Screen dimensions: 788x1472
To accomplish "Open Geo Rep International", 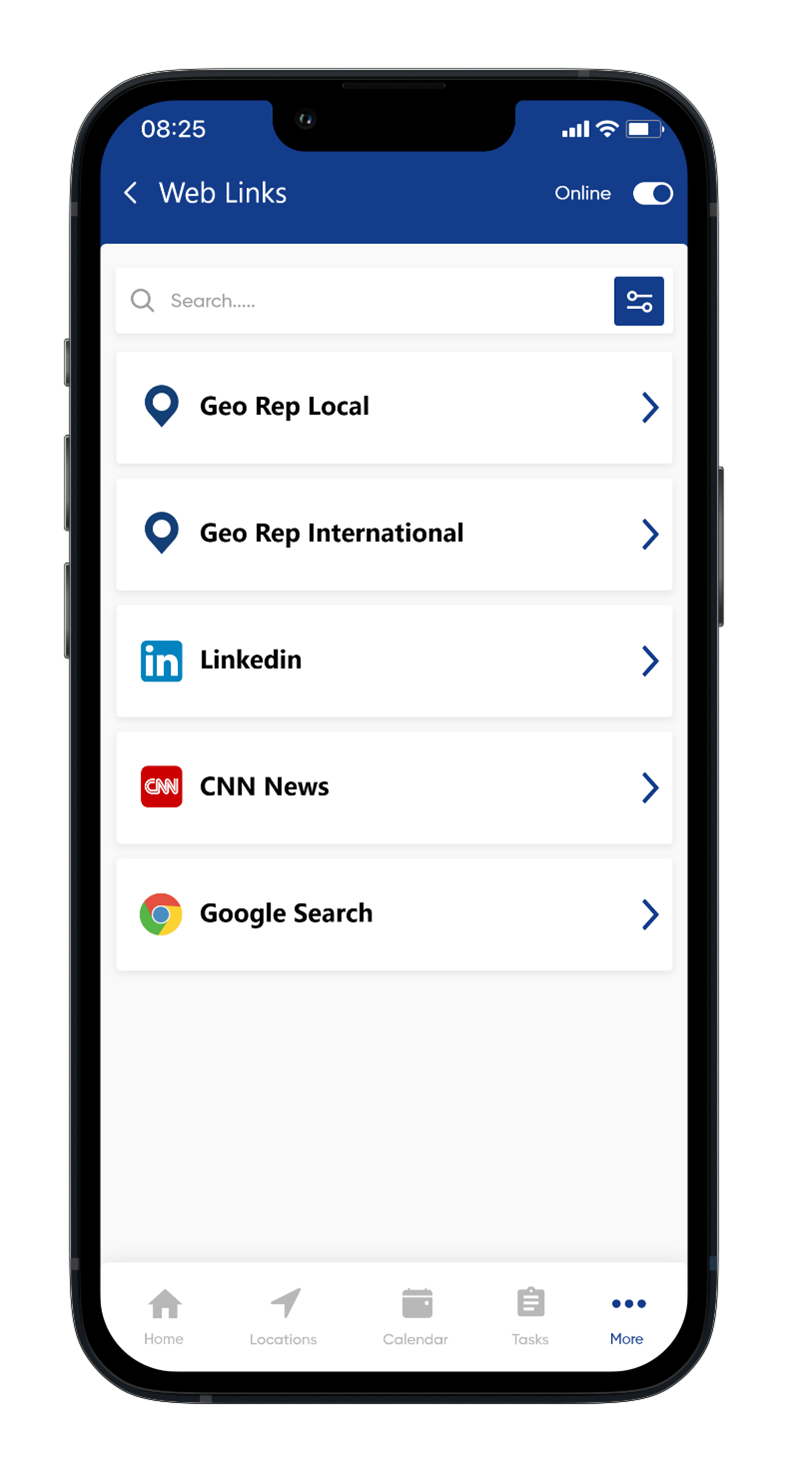I will click(394, 534).
